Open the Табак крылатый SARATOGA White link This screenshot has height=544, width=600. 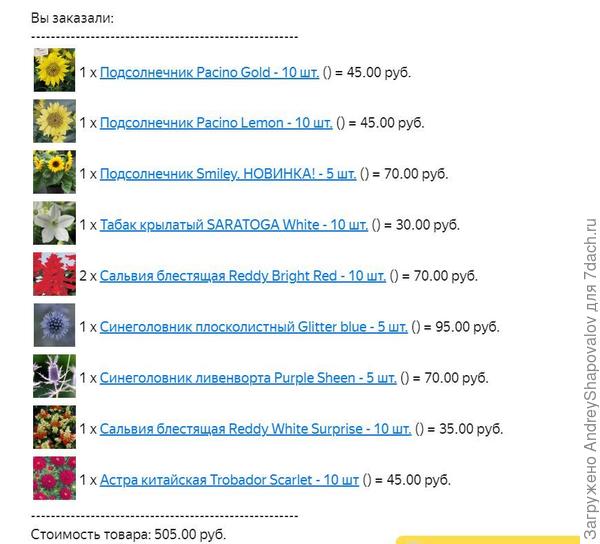(234, 225)
